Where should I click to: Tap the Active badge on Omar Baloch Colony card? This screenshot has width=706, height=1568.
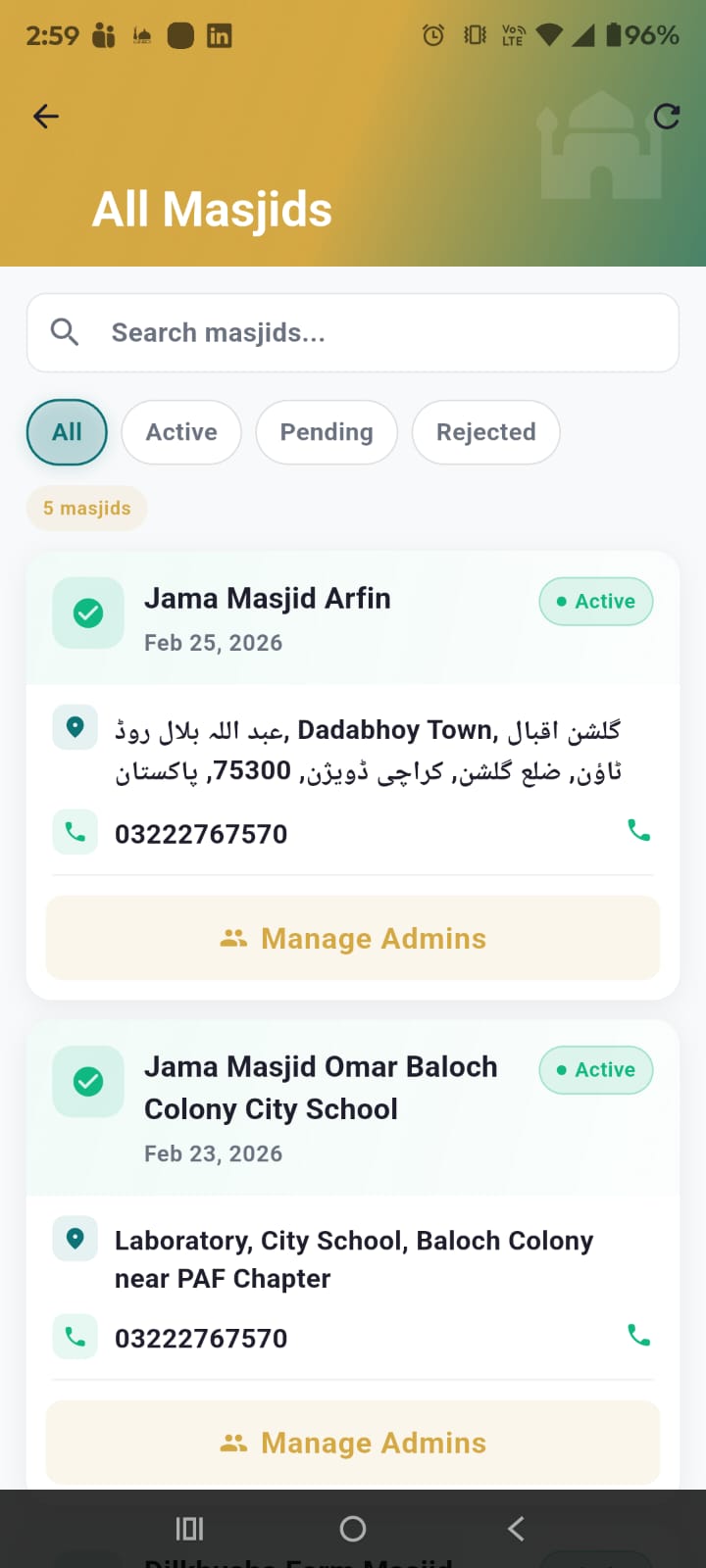pyautogui.click(x=595, y=1070)
